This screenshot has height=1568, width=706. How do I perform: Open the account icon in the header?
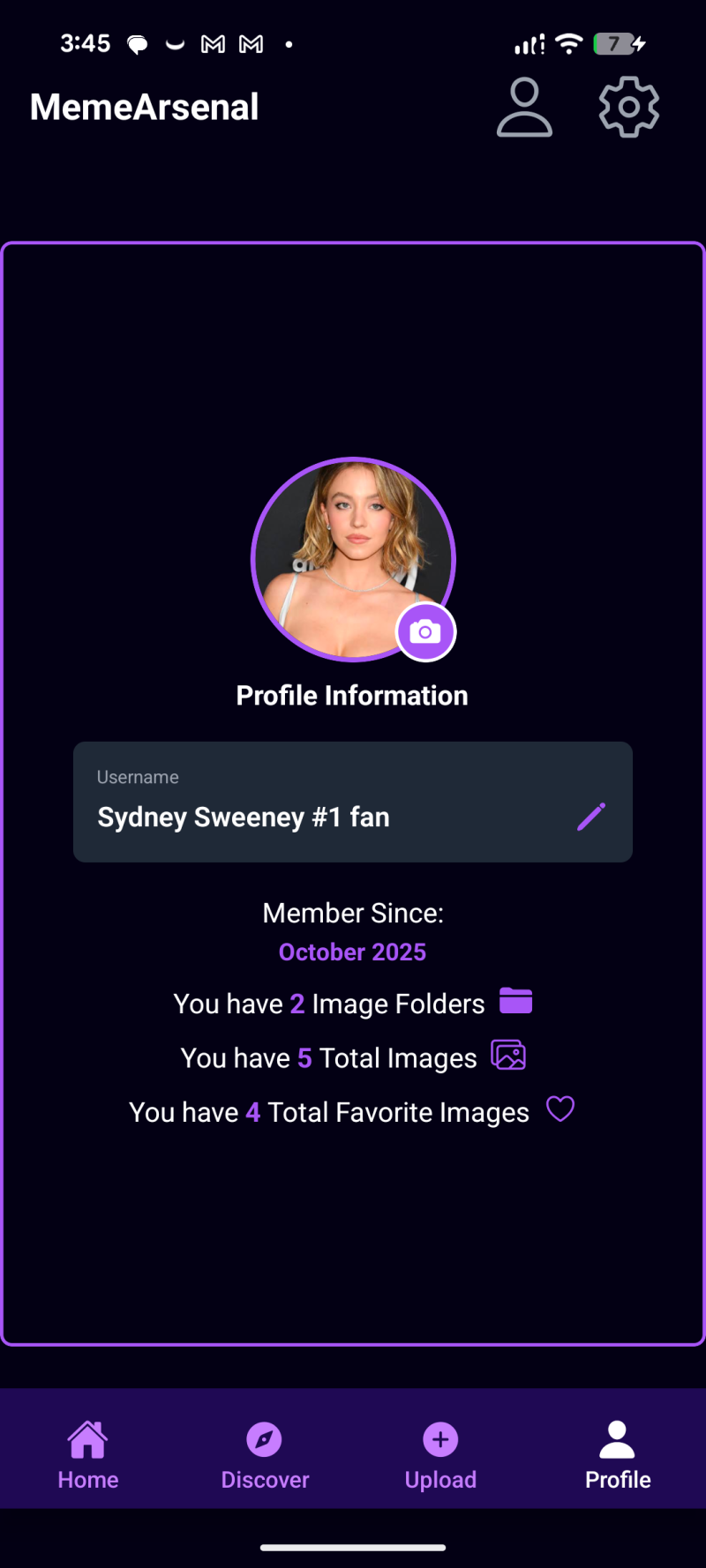(x=524, y=108)
